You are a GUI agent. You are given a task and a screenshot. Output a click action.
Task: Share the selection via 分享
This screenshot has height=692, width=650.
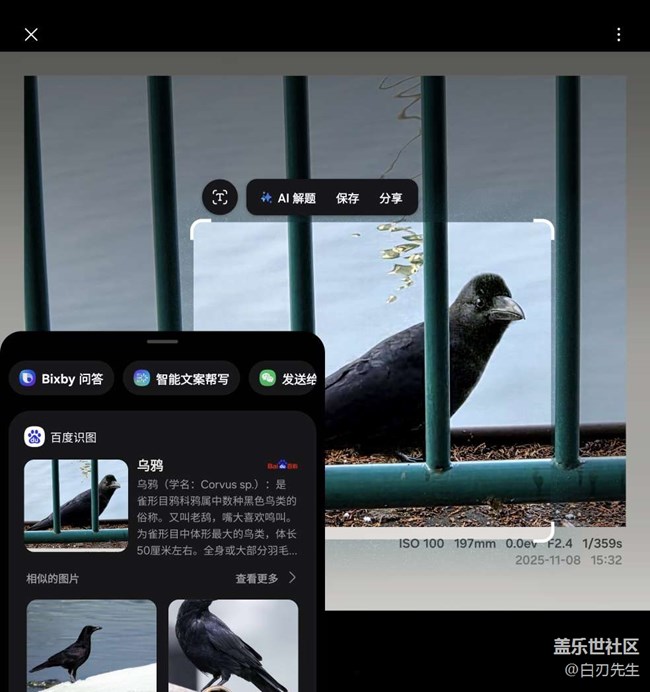(x=391, y=198)
